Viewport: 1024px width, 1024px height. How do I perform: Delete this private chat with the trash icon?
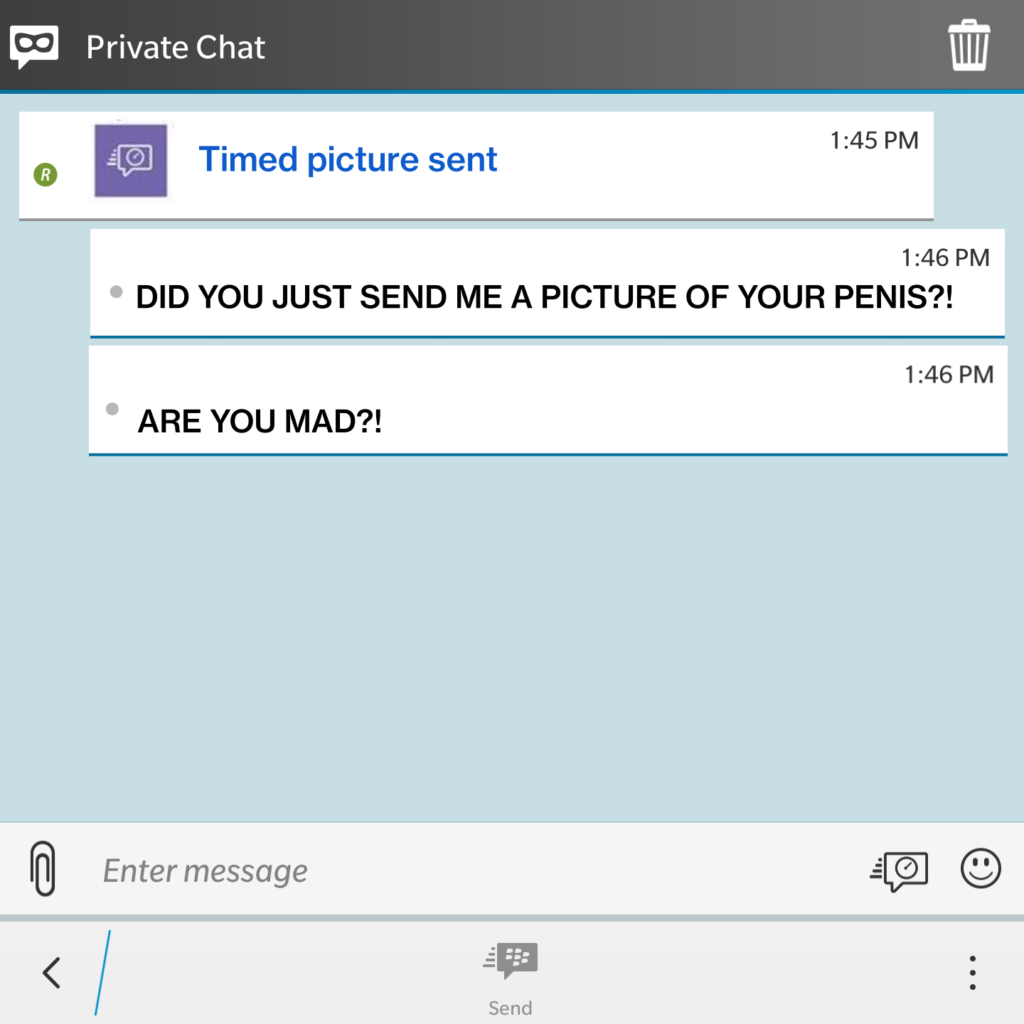(968, 46)
